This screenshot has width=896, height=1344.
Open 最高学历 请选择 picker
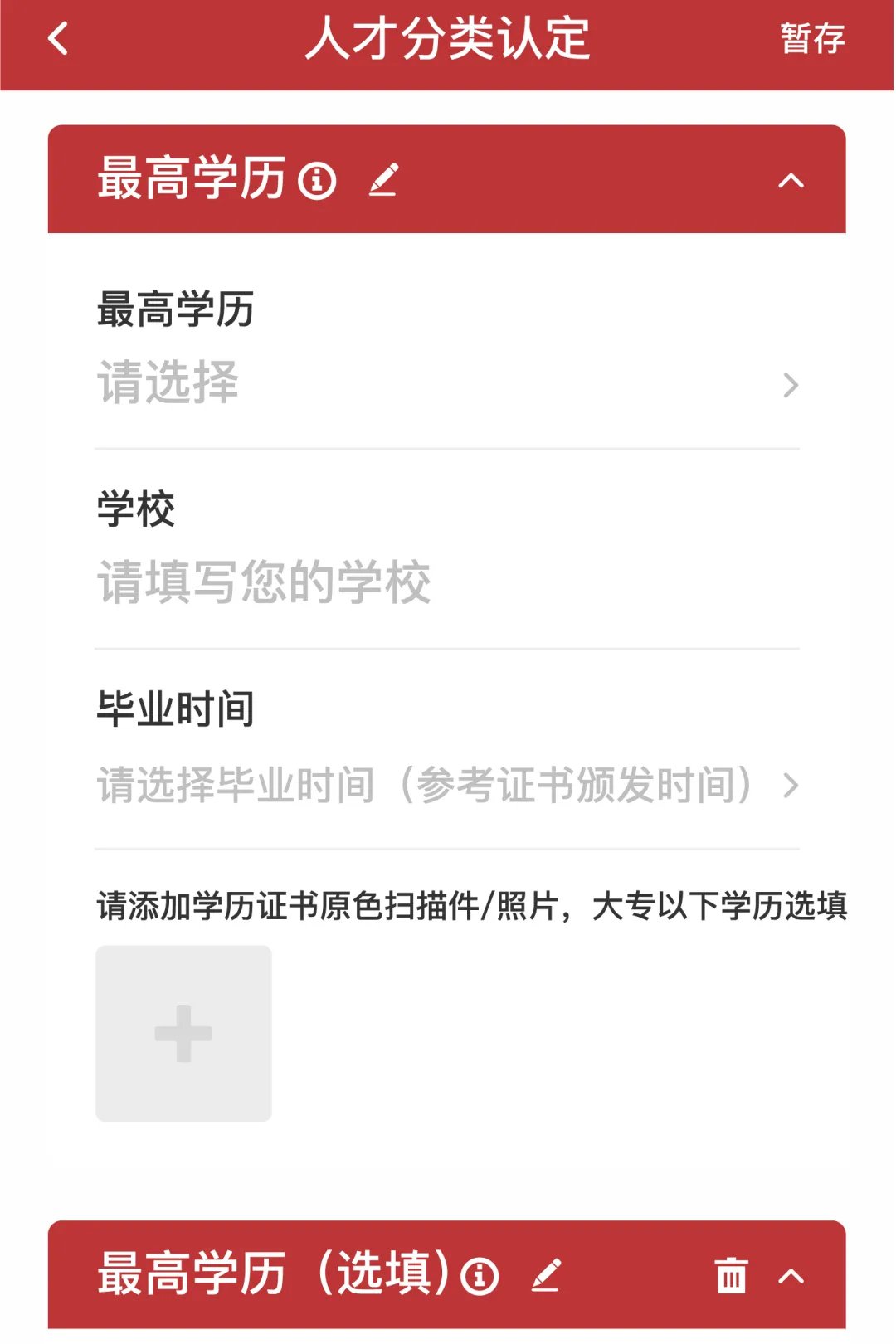click(446, 384)
